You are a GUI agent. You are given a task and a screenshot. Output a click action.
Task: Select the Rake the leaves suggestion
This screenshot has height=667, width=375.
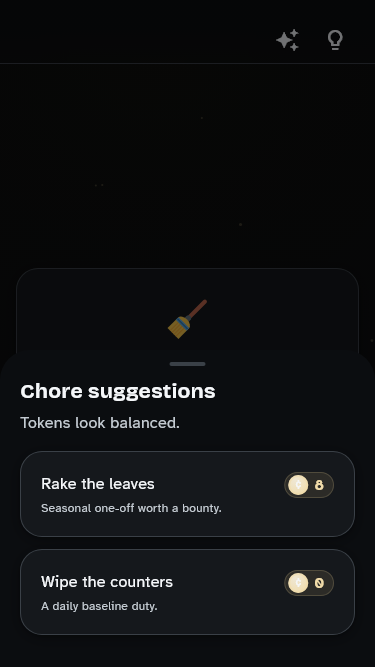pos(187,494)
